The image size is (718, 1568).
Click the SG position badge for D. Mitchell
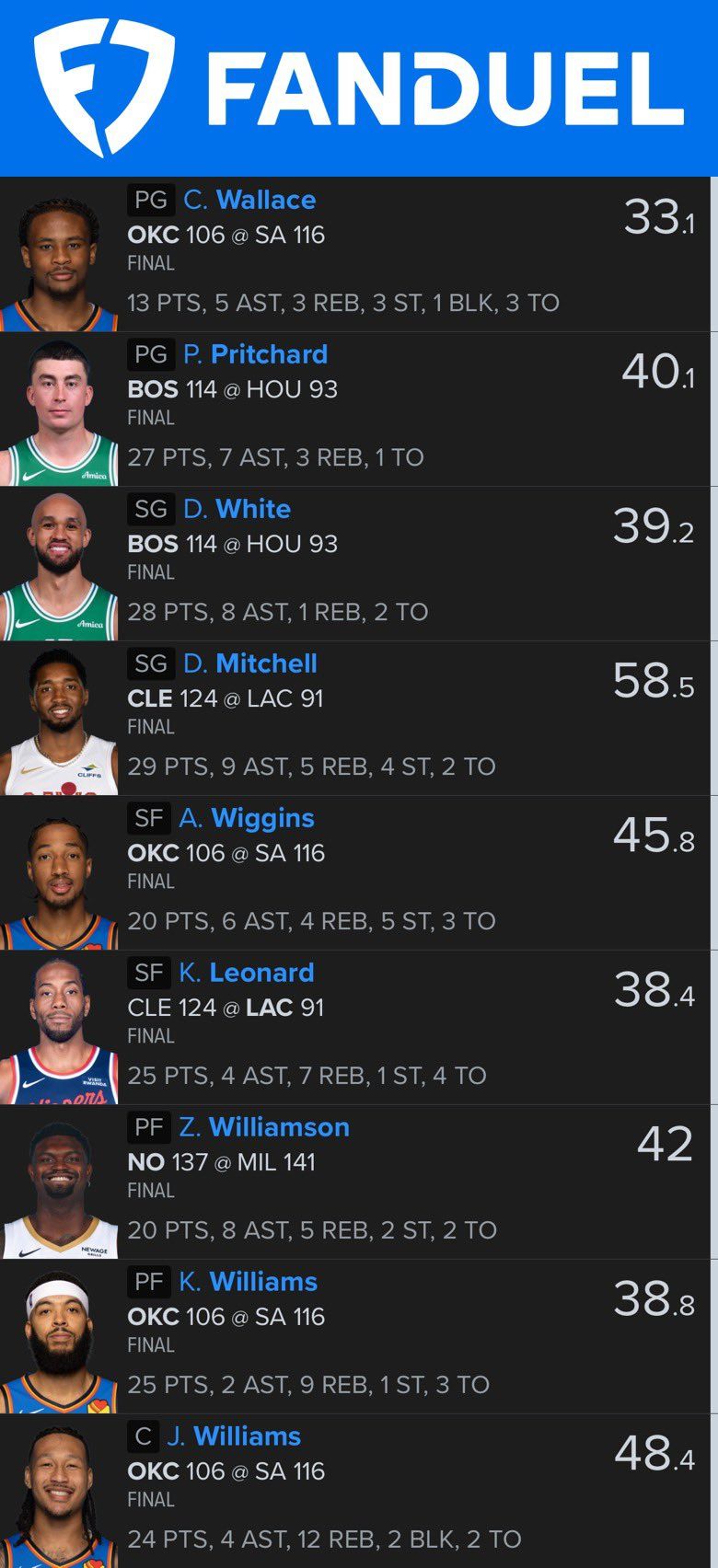(x=151, y=663)
